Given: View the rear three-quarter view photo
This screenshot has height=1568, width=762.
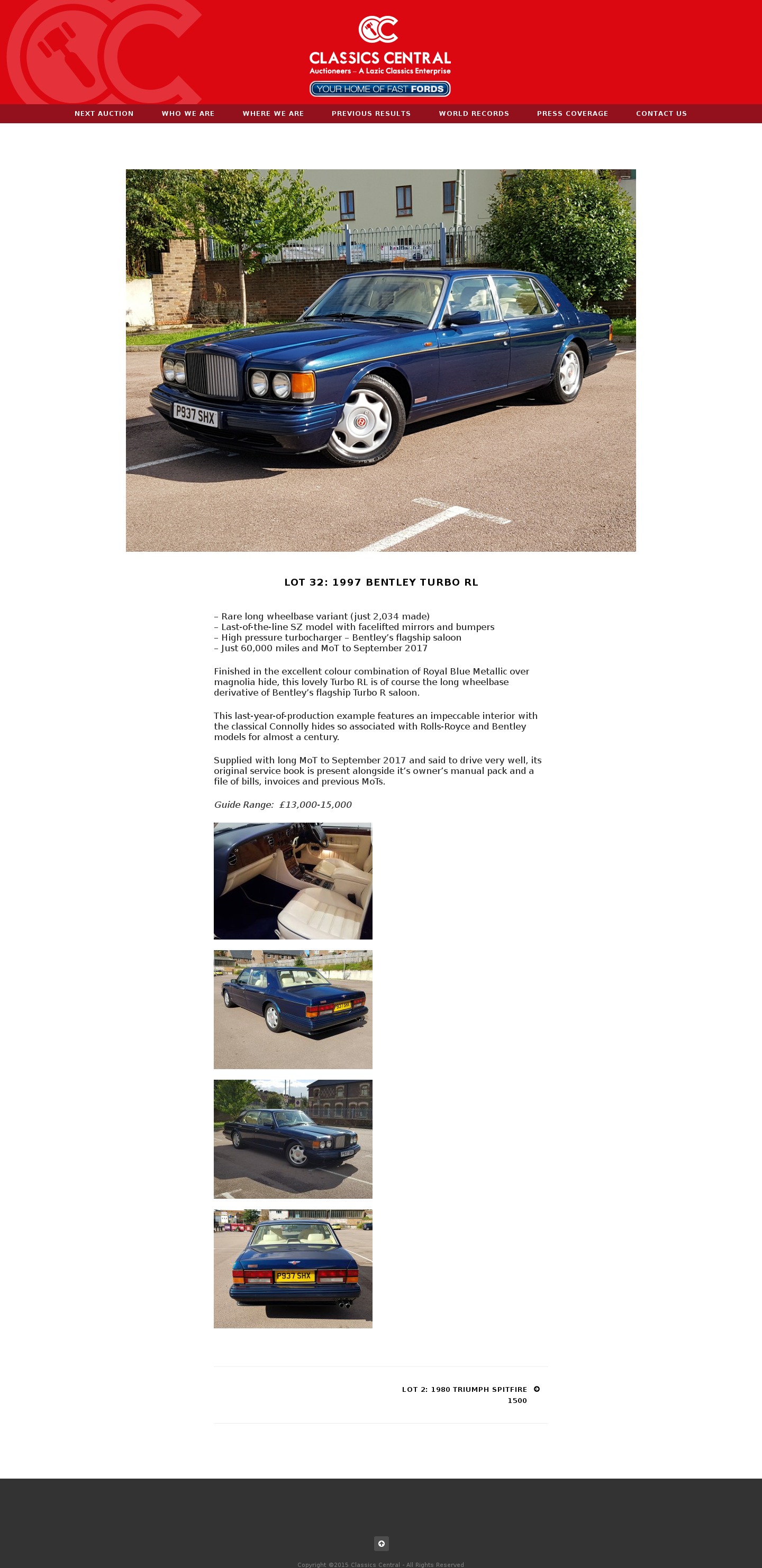Looking at the screenshot, I should [293, 1009].
